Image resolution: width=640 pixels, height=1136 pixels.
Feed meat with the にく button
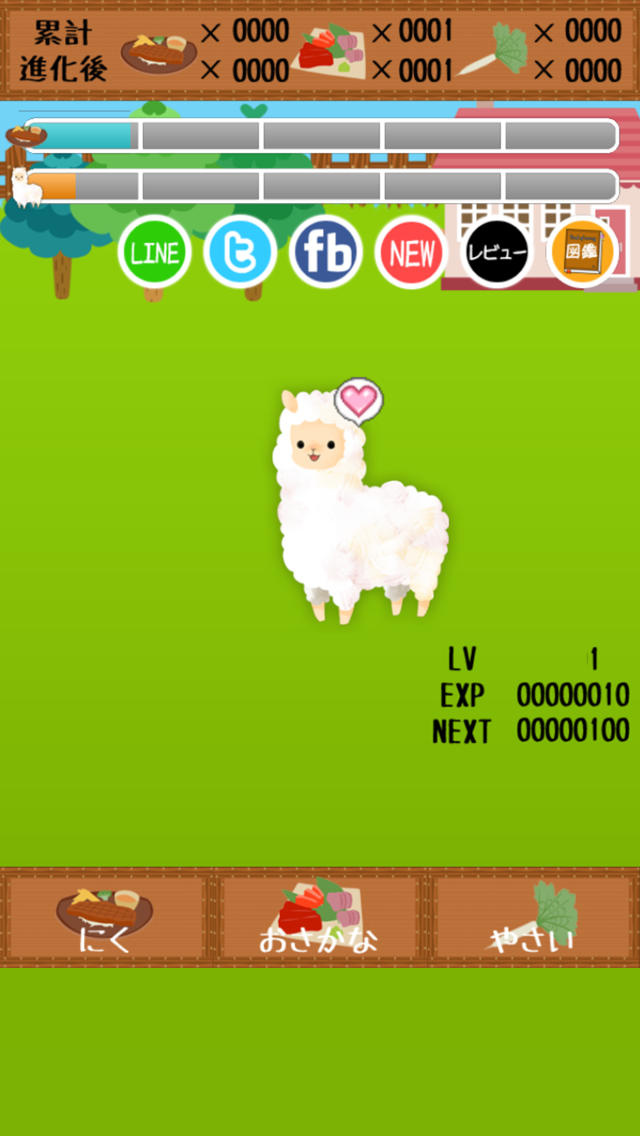pos(105,917)
